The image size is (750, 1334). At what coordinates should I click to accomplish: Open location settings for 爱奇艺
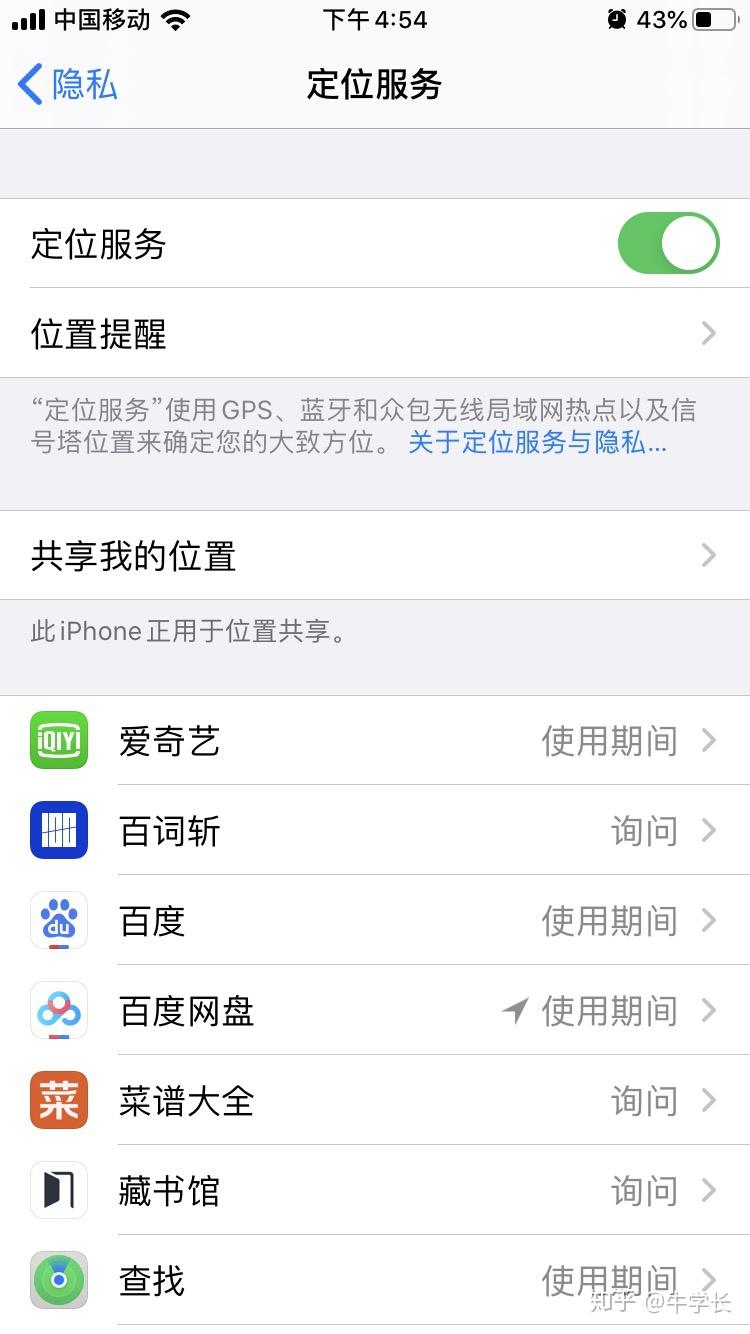pos(375,741)
